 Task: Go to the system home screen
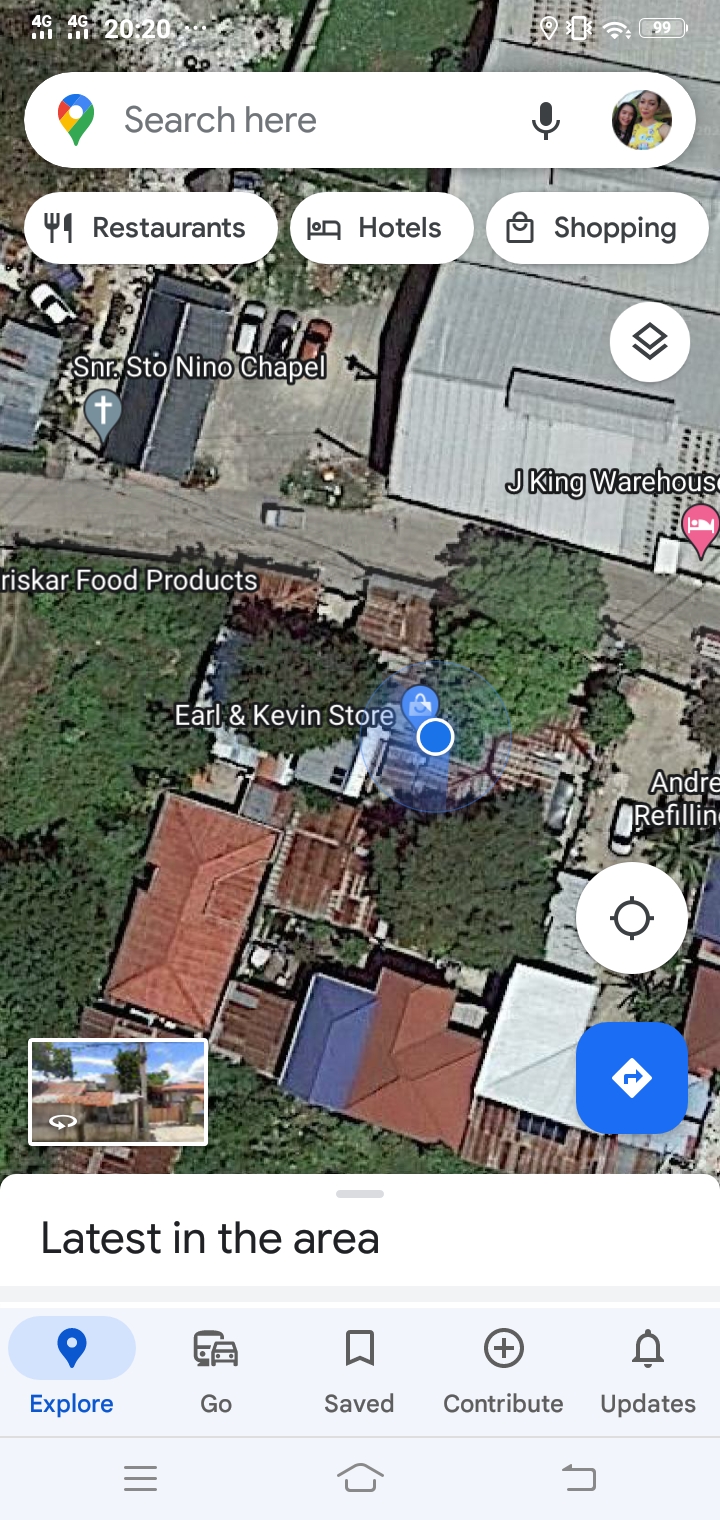click(360, 1478)
